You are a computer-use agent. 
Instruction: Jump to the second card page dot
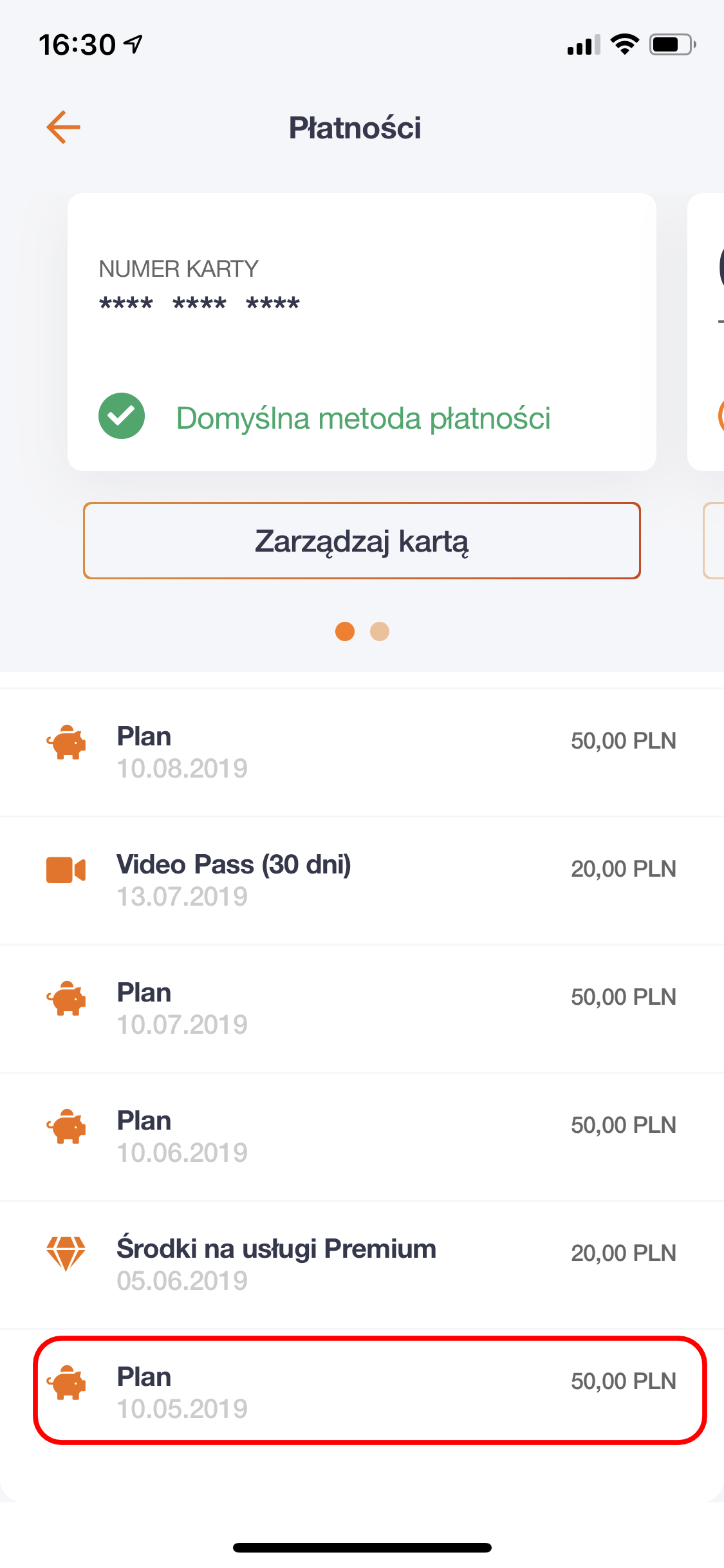pyautogui.click(x=380, y=631)
